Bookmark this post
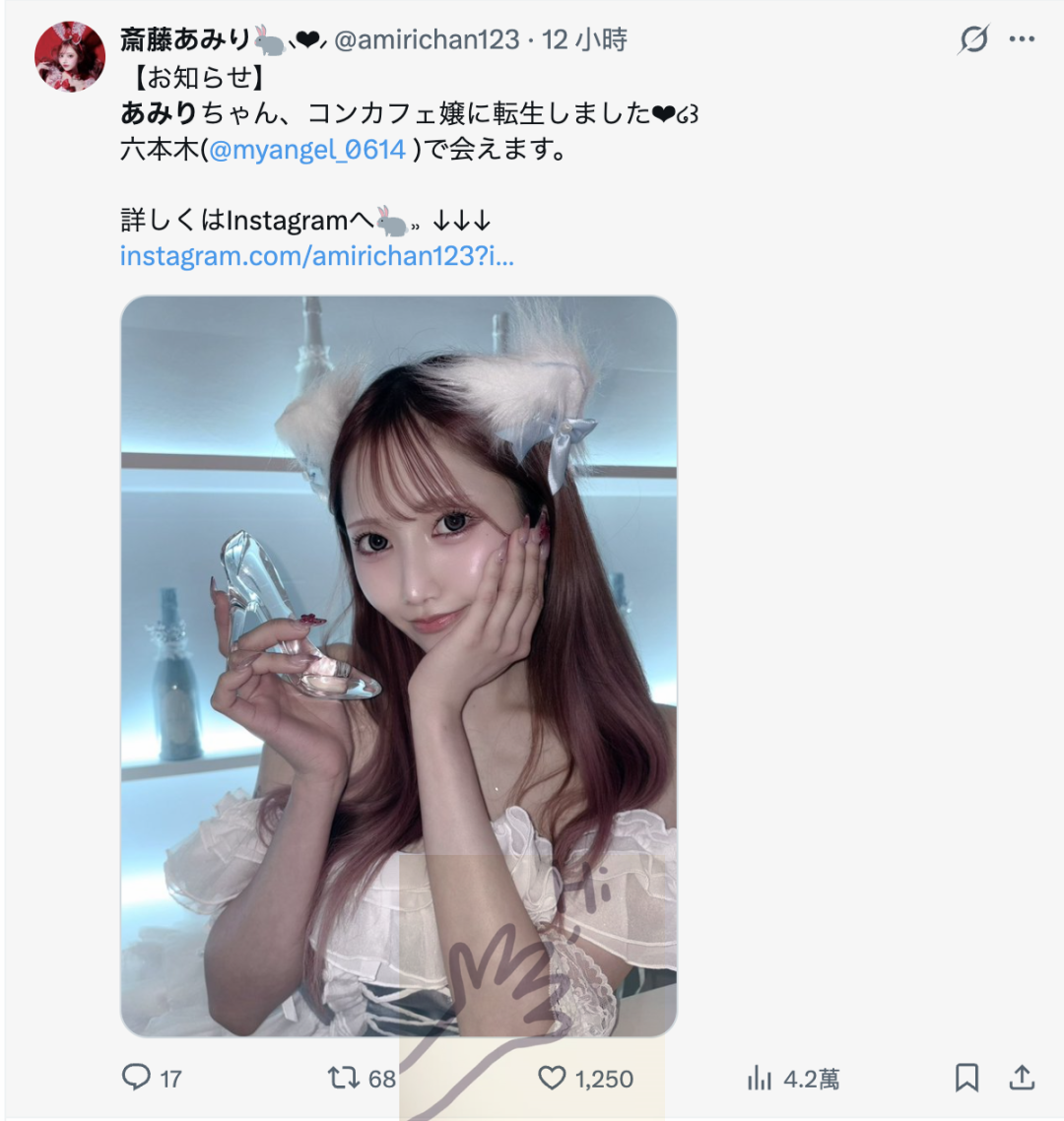Screen dimensions: 1064x1121 coord(967,1078)
